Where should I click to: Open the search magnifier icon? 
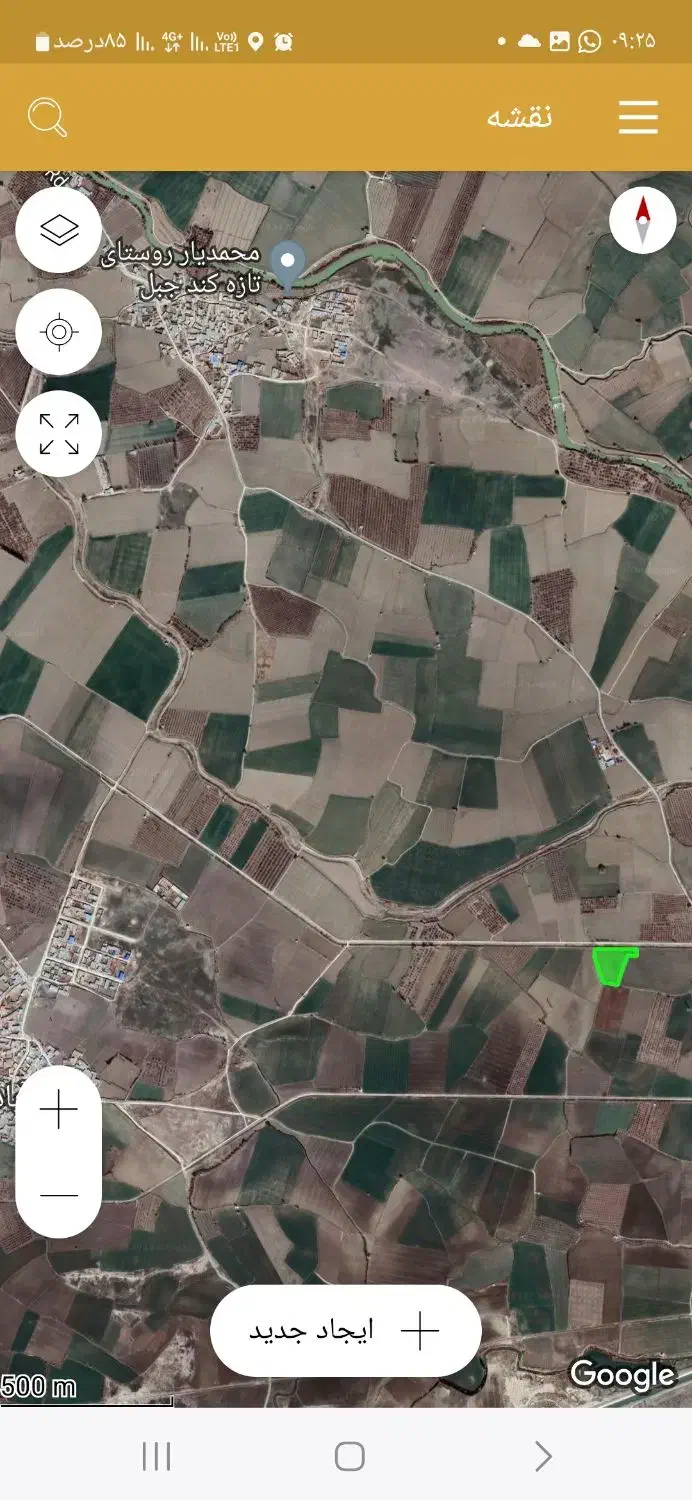coord(47,118)
